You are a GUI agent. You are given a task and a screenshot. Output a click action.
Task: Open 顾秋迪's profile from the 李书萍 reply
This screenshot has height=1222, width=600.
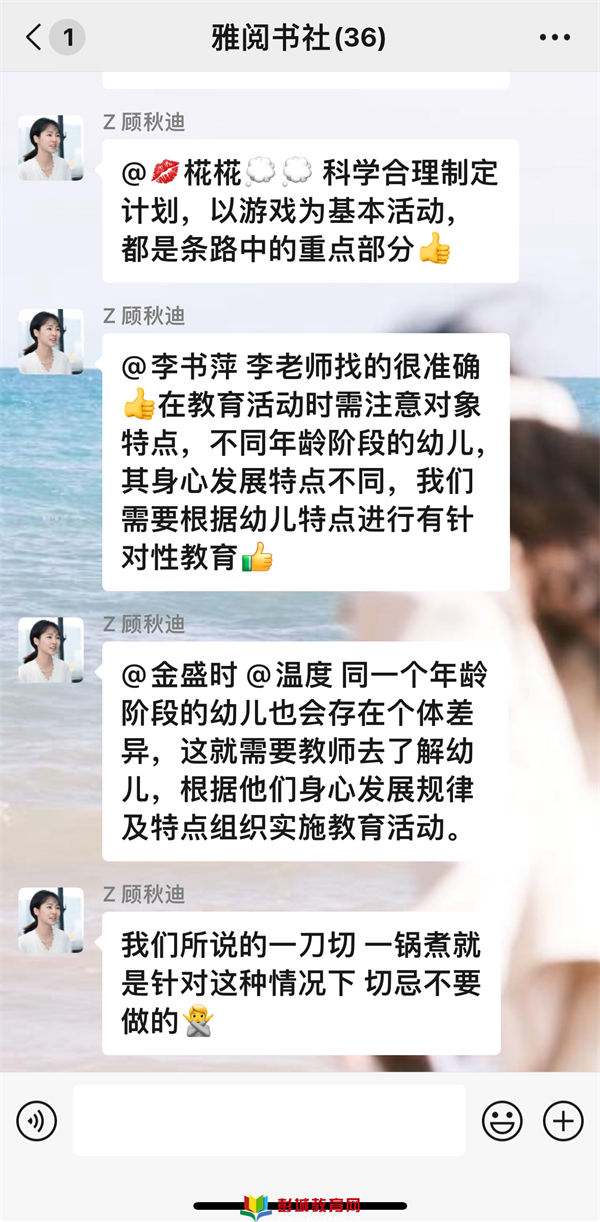[51, 342]
